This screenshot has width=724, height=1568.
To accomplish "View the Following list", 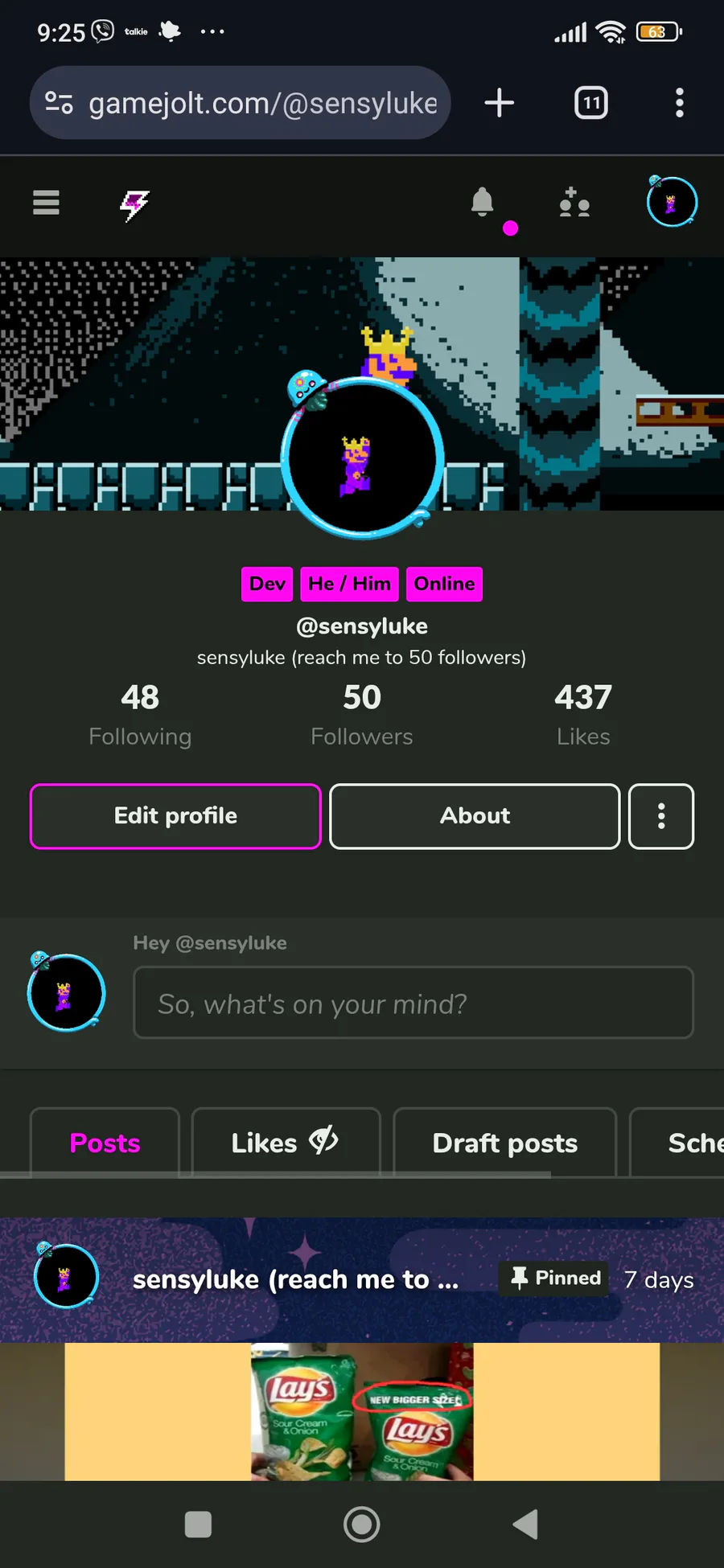I will click(x=140, y=714).
